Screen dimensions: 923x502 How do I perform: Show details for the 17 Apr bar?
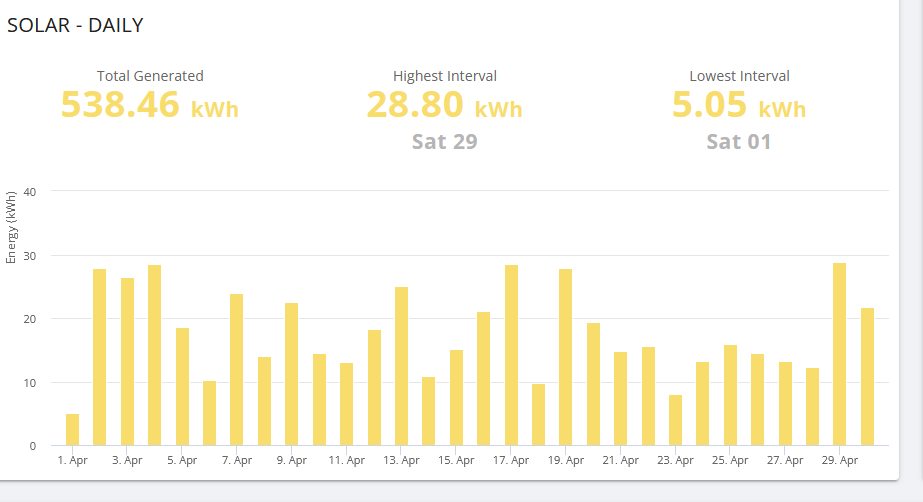pos(511,355)
